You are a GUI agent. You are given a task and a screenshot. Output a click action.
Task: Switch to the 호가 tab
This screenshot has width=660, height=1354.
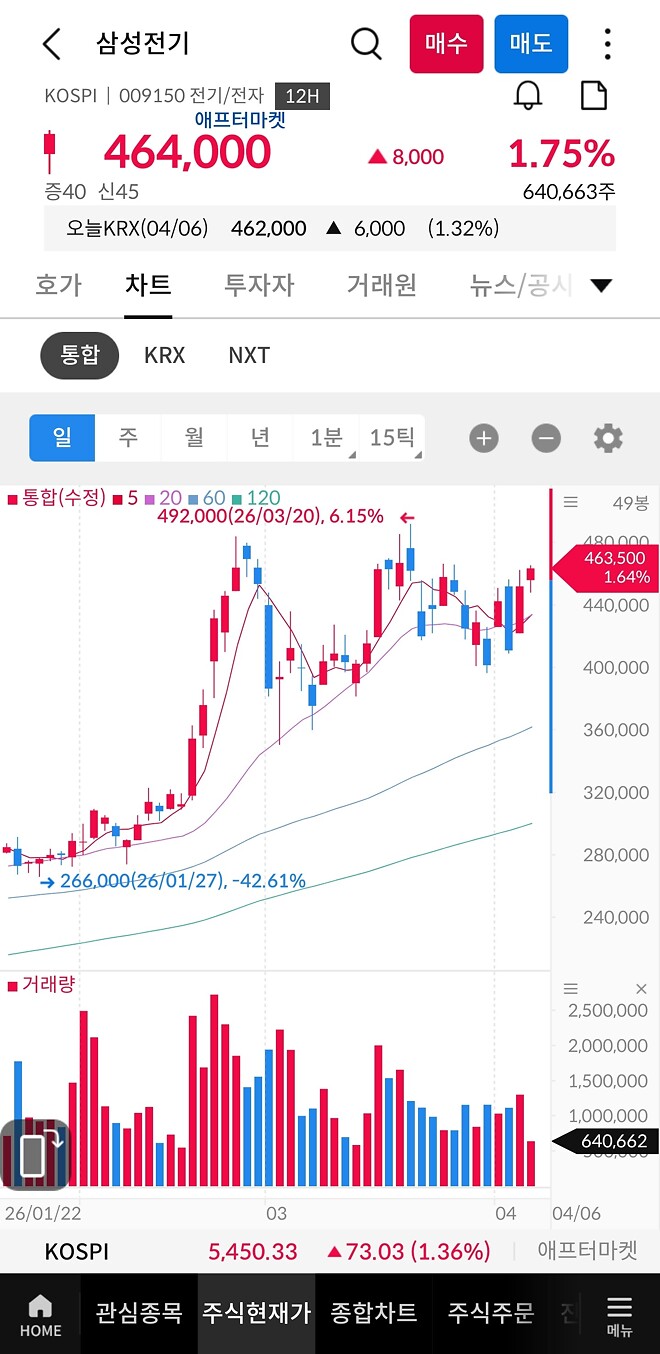(x=57, y=285)
